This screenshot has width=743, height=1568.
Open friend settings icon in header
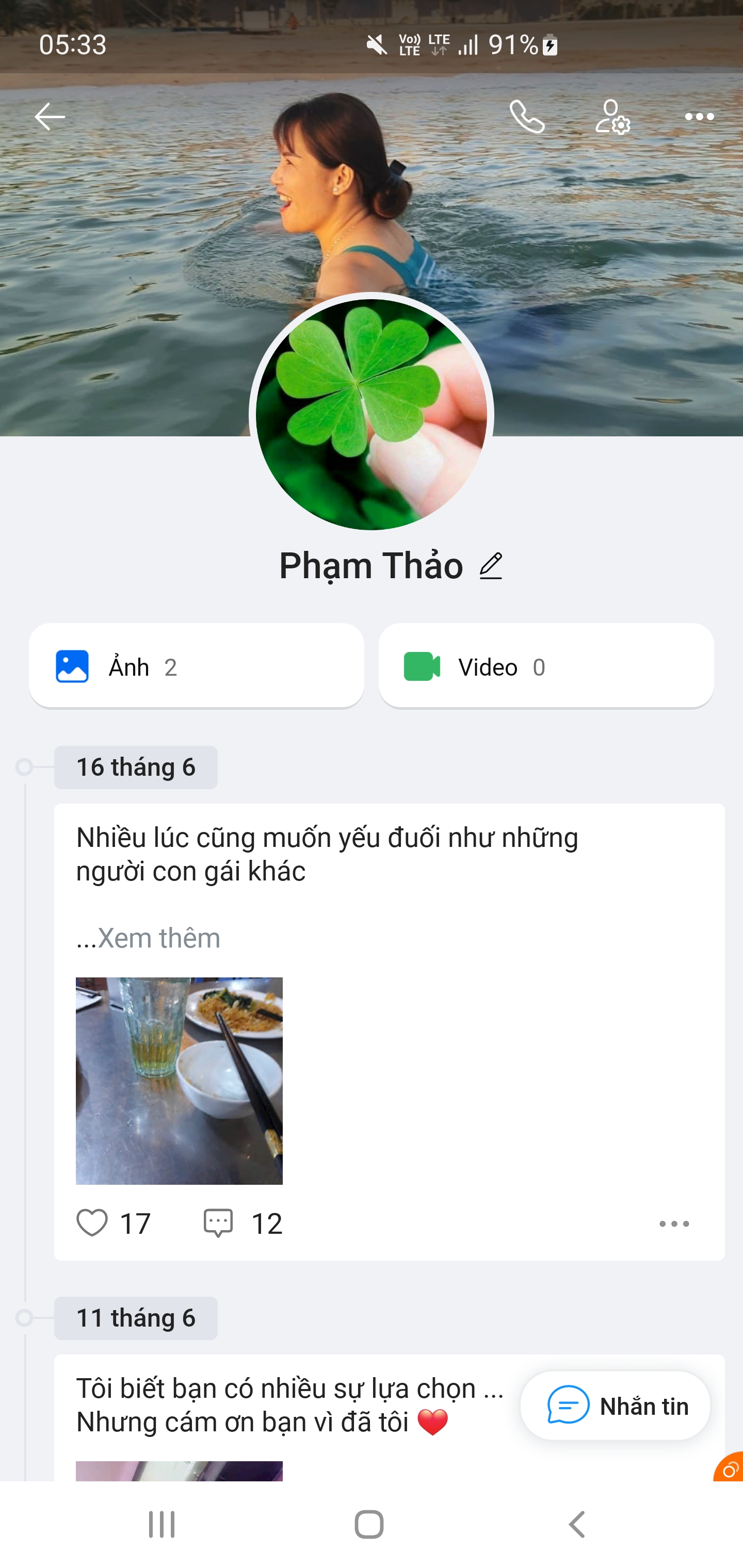tap(612, 116)
